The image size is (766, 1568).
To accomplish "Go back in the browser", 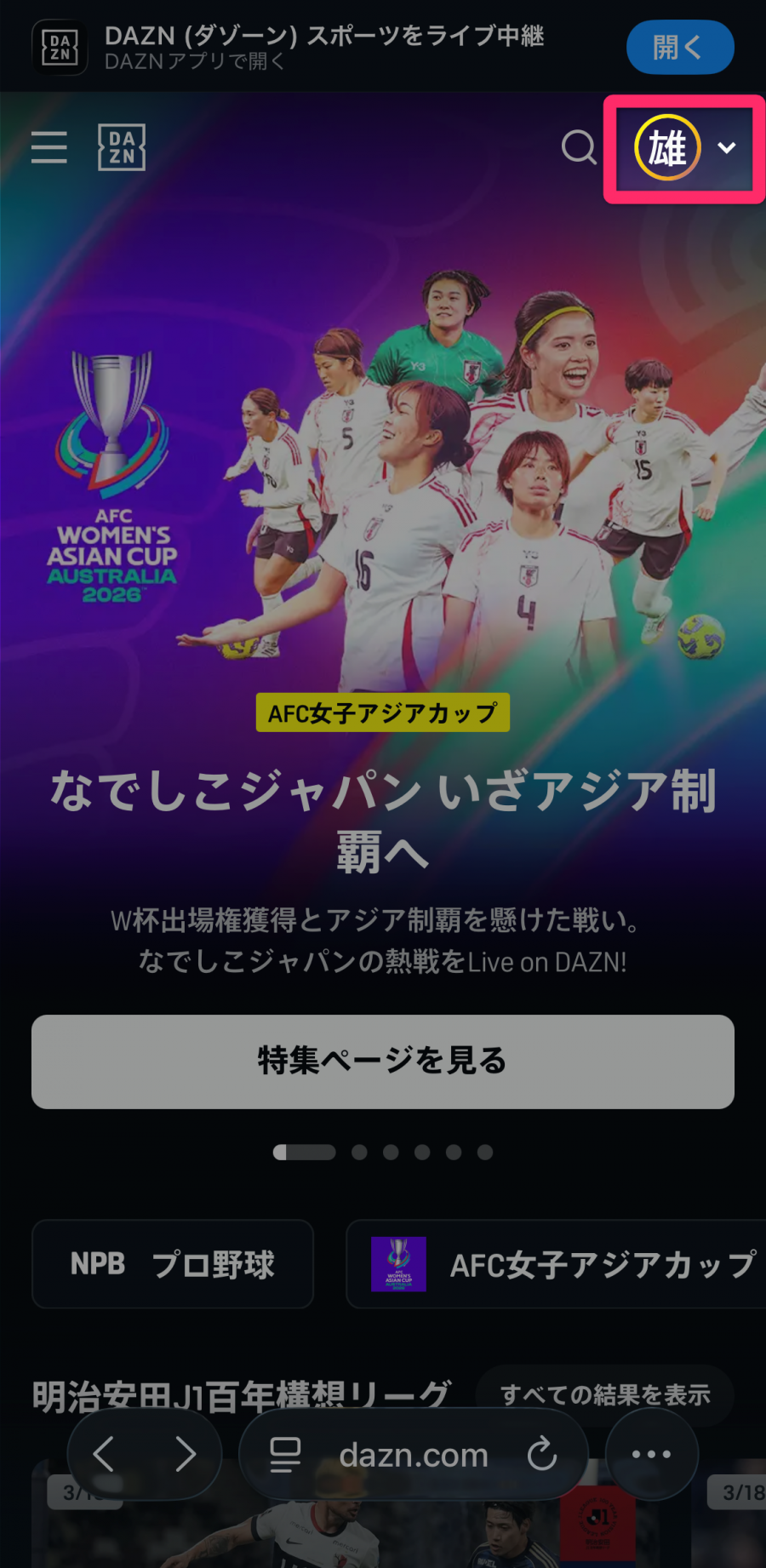I will [x=105, y=1454].
